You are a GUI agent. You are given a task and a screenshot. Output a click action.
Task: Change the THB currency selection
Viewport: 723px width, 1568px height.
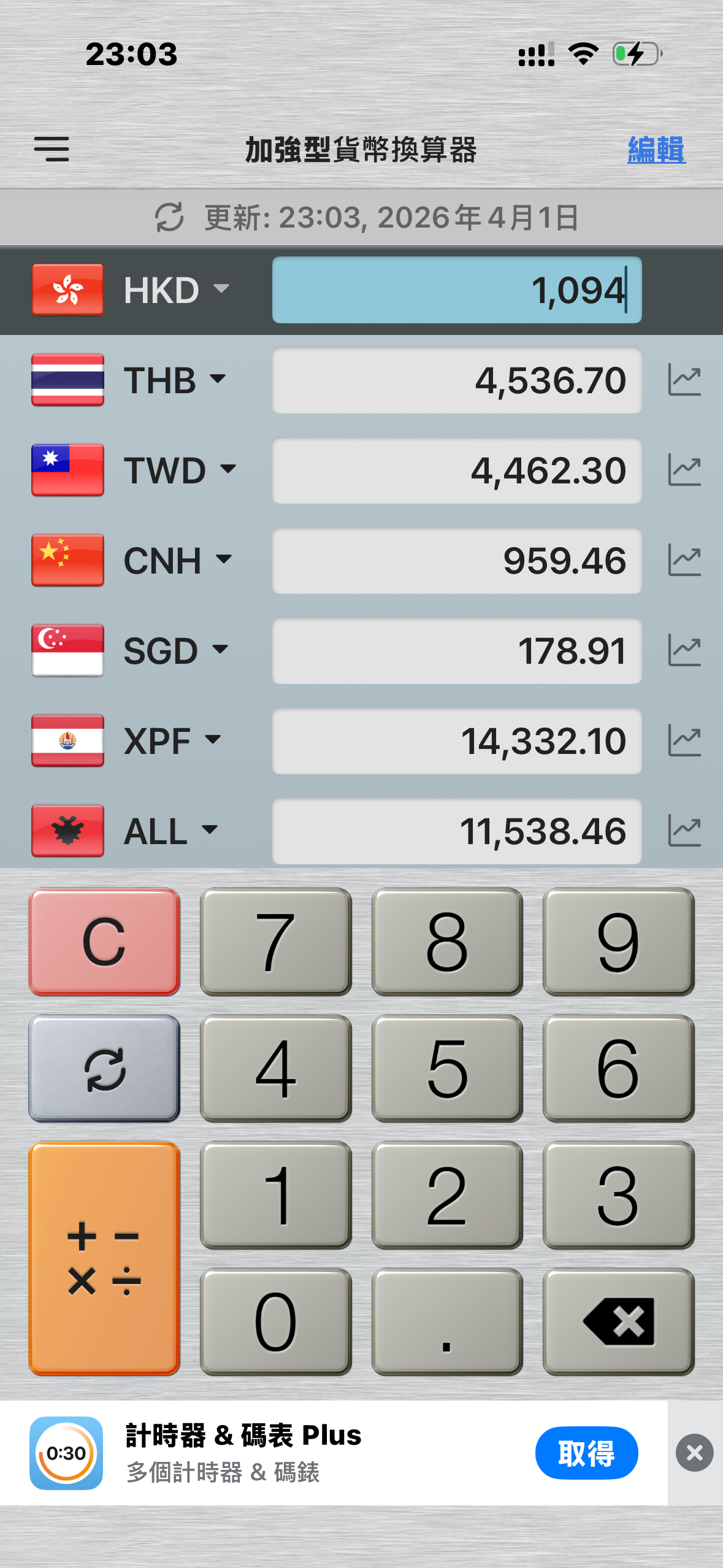(175, 380)
